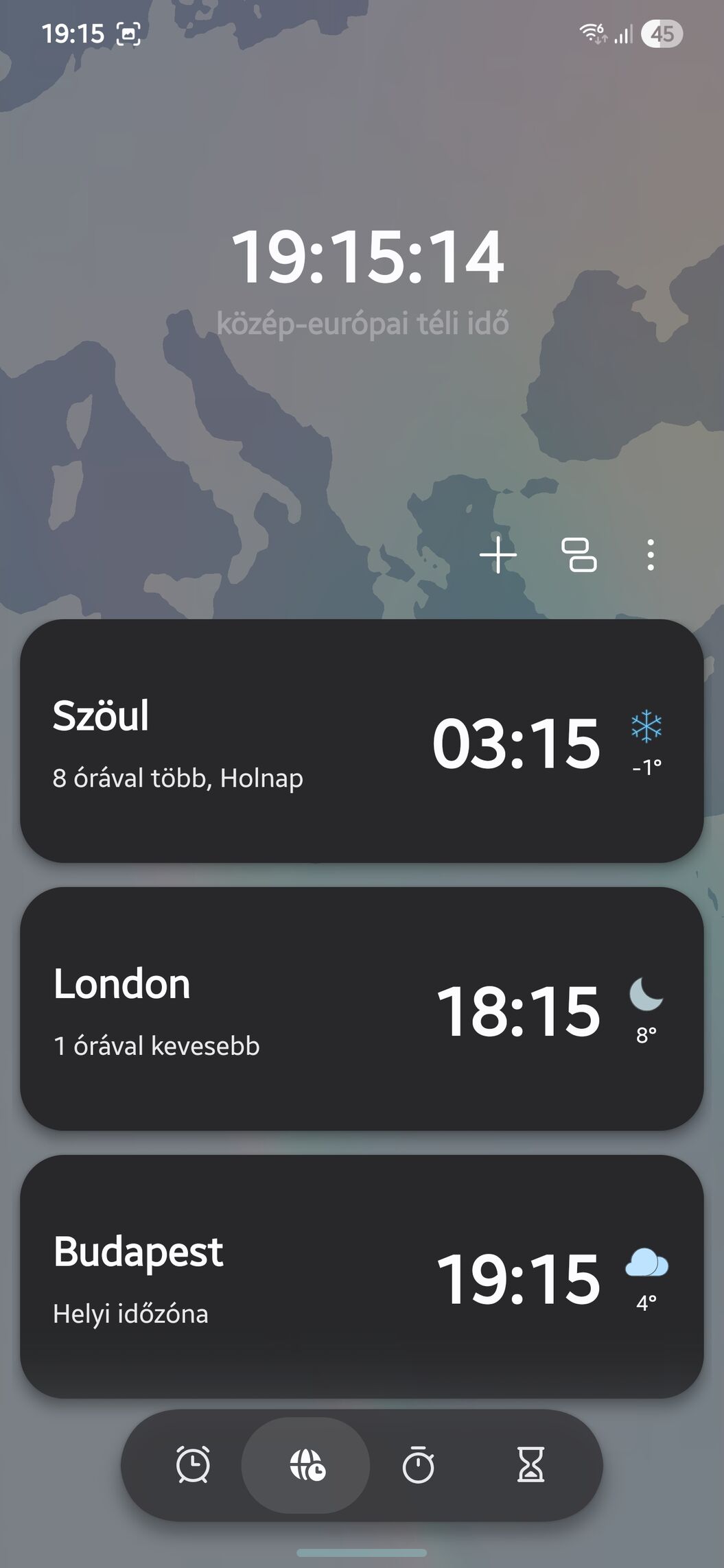Image resolution: width=724 pixels, height=1568 pixels.
Task: Tap the Budapest local time card
Action: (x=362, y=1276)
